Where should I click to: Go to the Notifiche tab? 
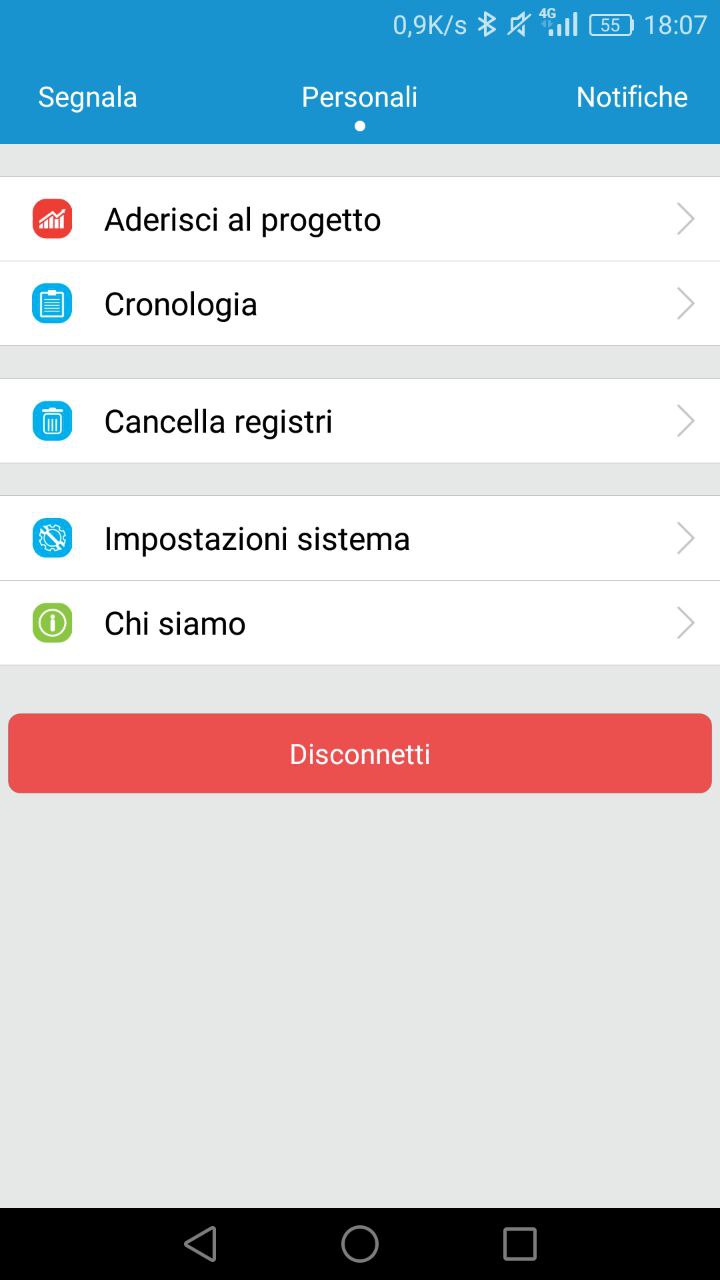pos(632,97)
